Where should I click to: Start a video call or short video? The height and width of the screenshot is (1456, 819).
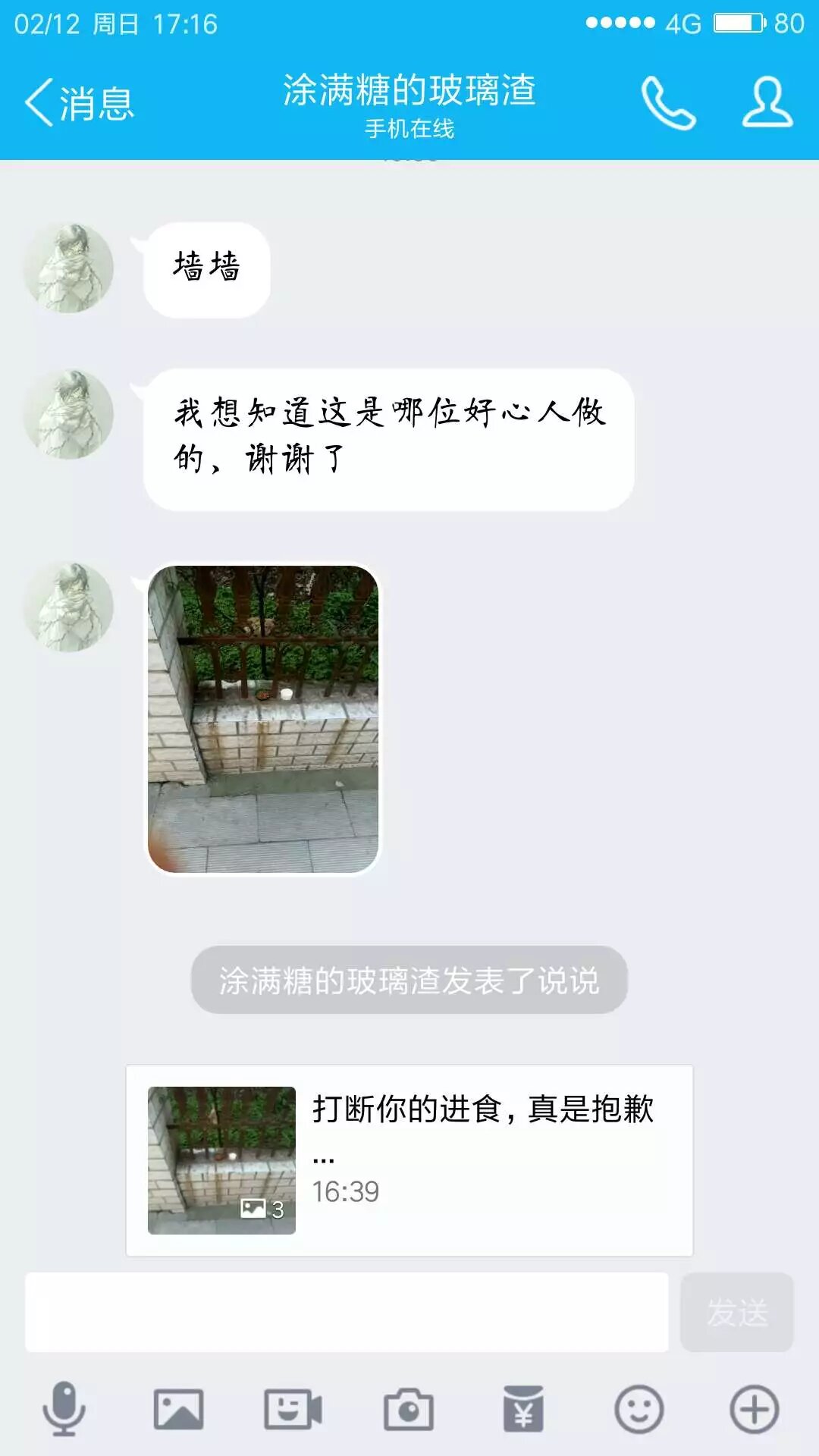tap(293, 1410)
